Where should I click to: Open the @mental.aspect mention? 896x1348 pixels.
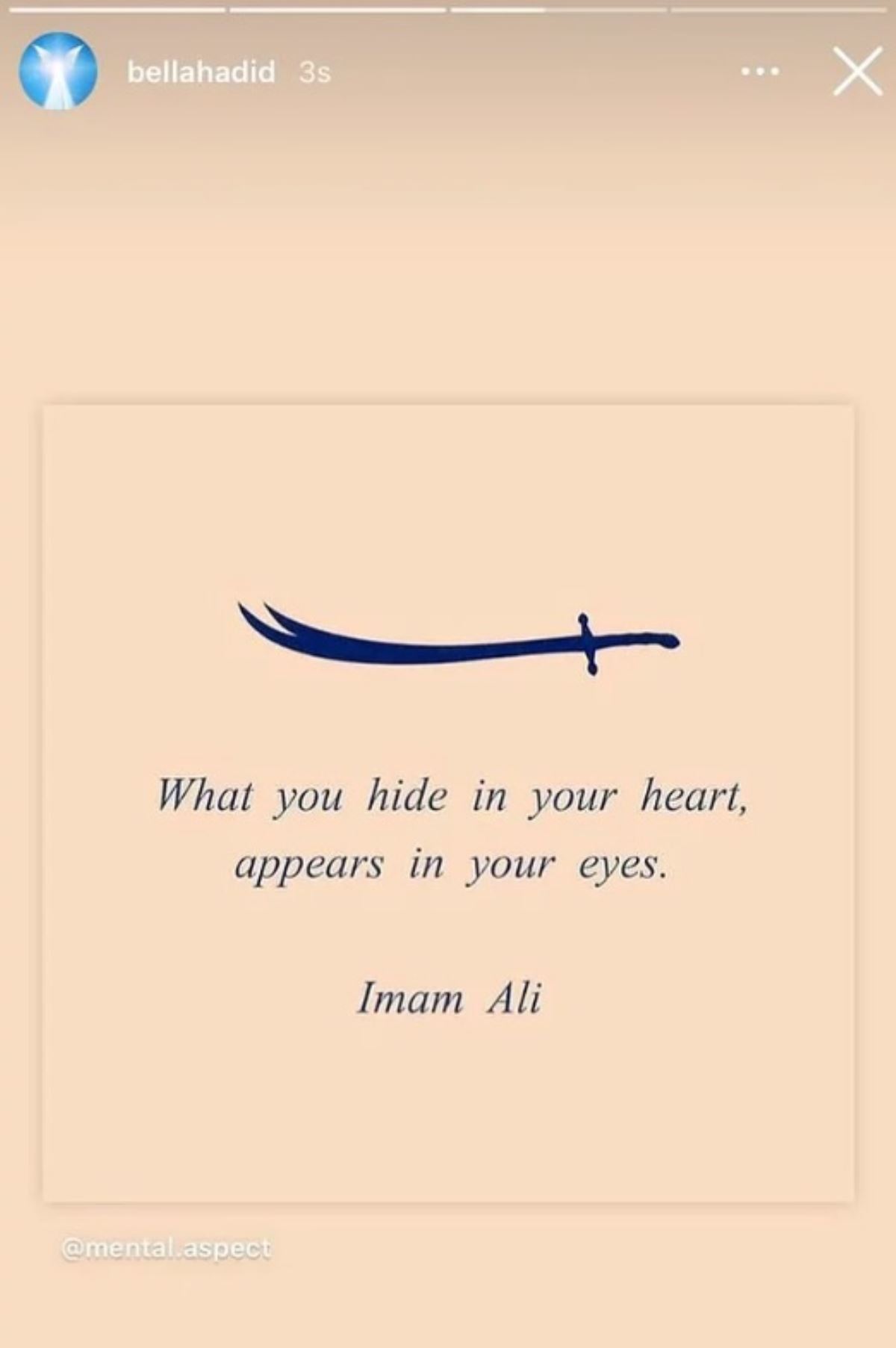tap(166, 1249)
